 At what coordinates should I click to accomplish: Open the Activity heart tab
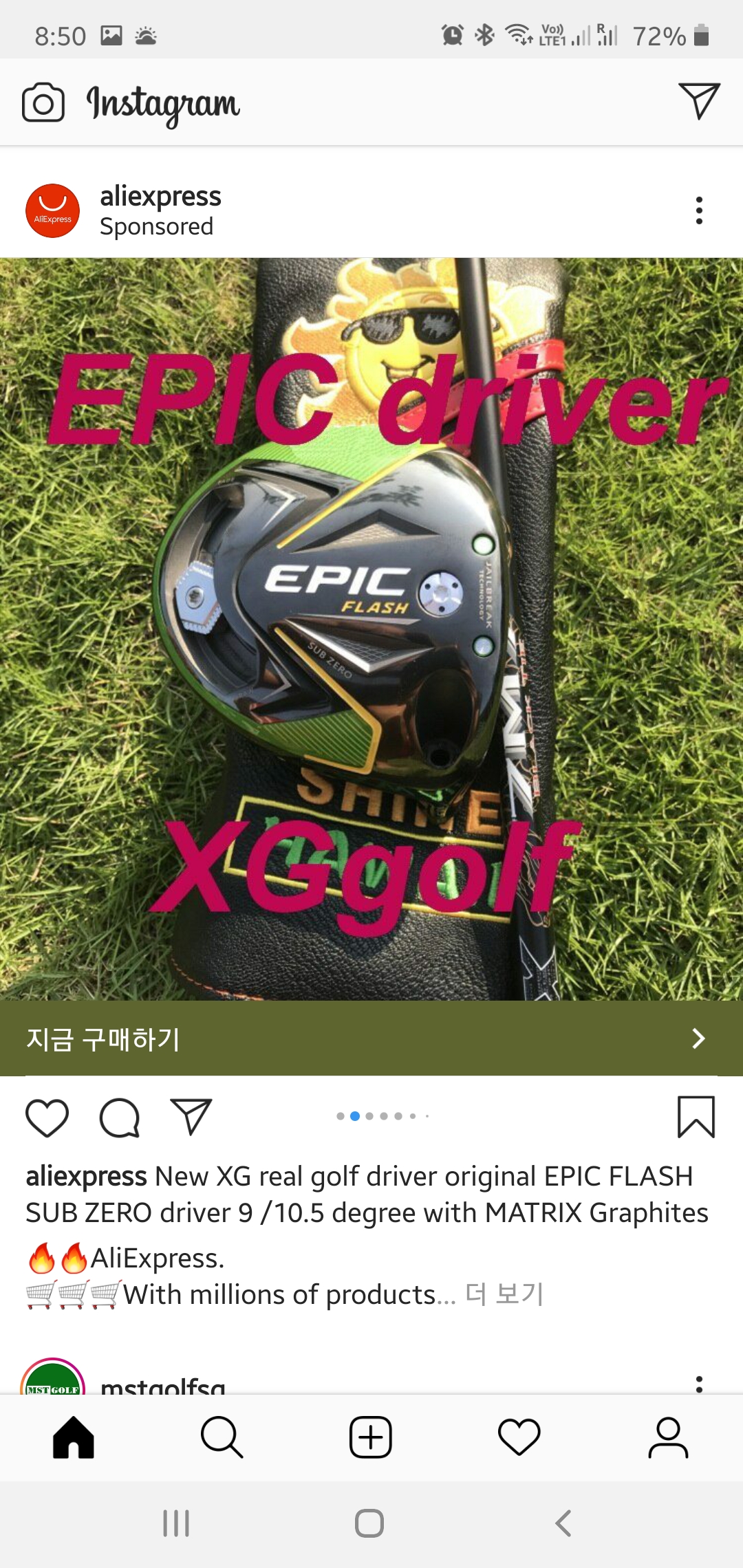pos(519,1437)
